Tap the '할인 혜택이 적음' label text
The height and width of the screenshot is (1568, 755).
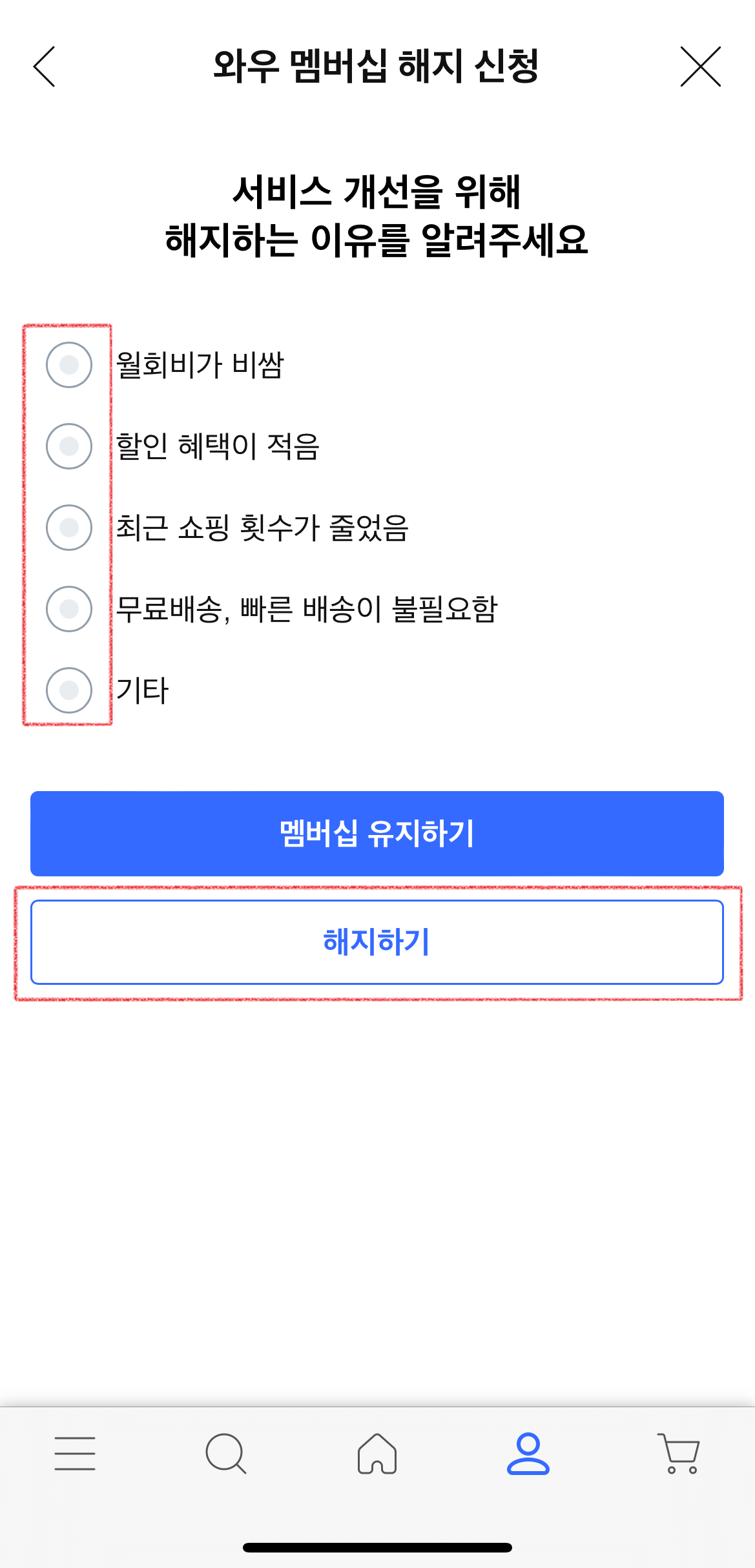coord(220,446)
